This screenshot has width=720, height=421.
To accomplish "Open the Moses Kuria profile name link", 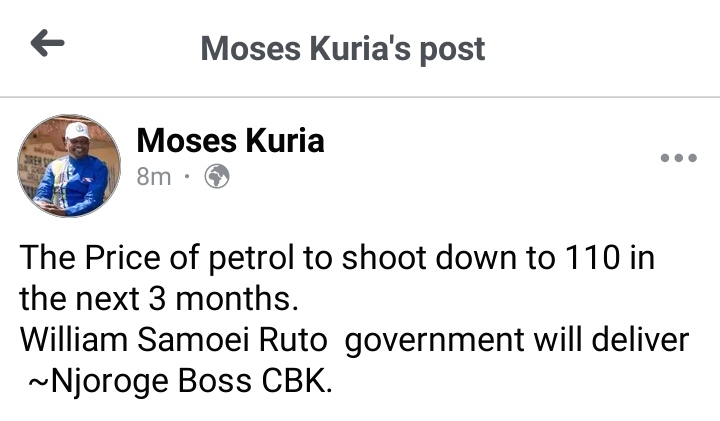I will click(x=230, y=140).
